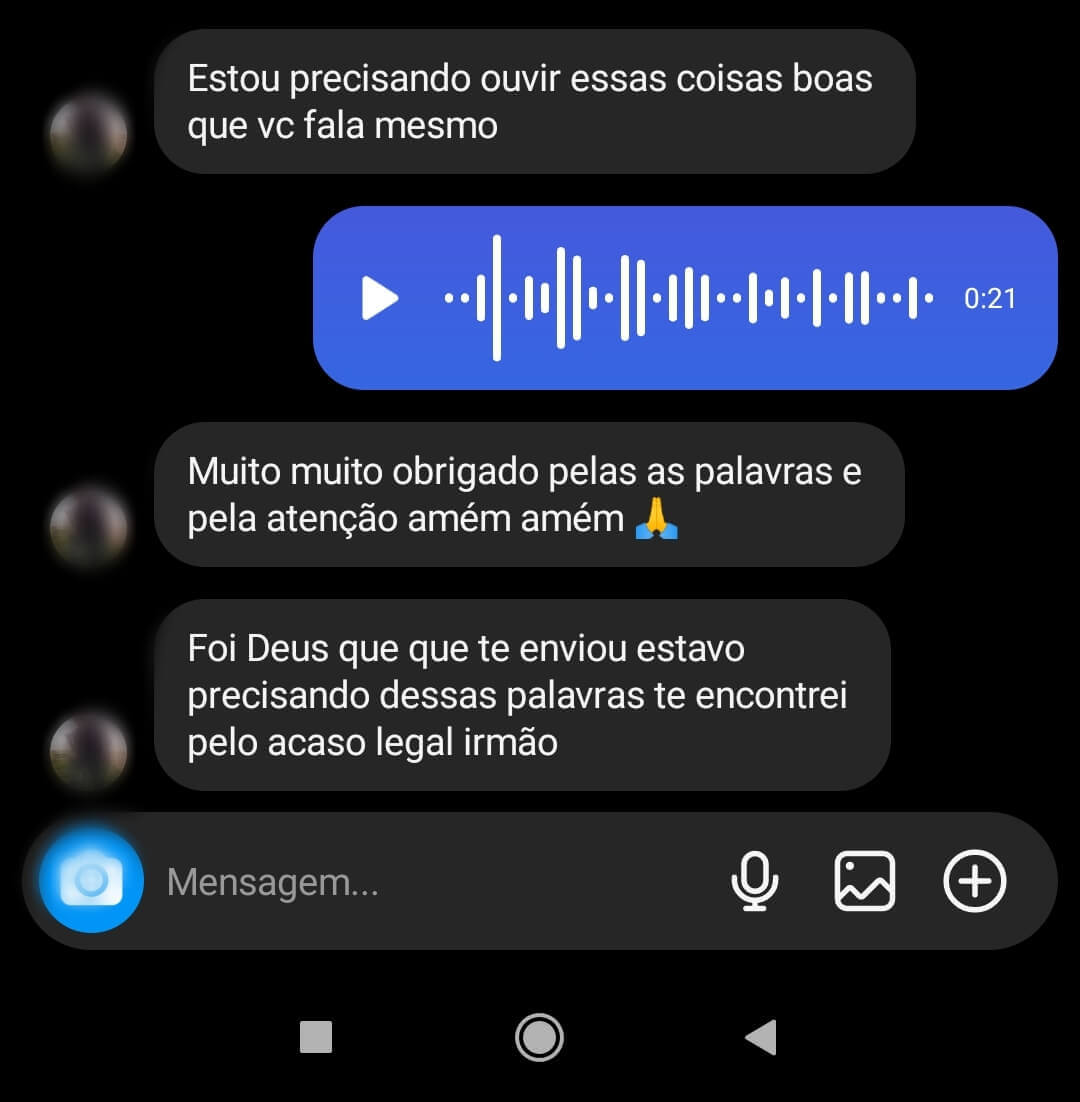Tap the 0:21 duration label
This screenshot has width=1080, height=1102.
pyautogui.click(x=991, y=297)
